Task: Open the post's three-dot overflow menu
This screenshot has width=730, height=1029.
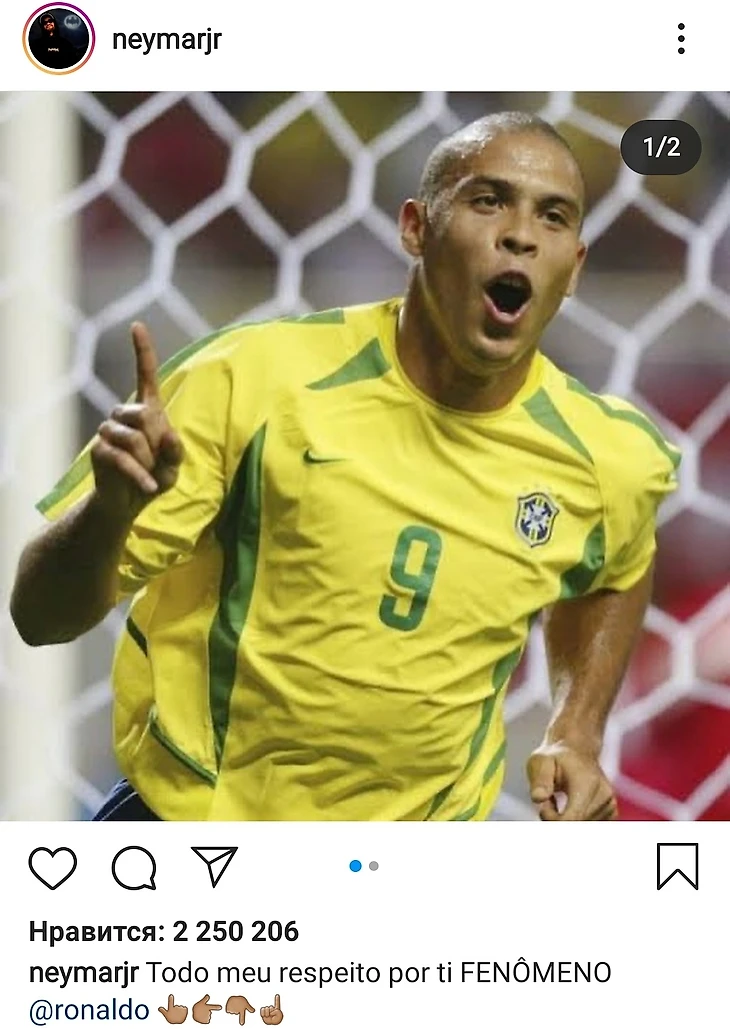Action: point(681,39)
